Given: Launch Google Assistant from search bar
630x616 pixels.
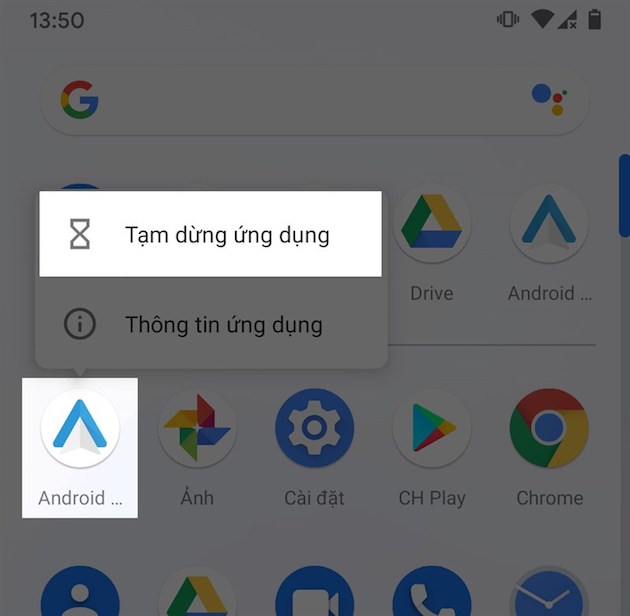Looking at the screenshot, I should tap(548, 99).
